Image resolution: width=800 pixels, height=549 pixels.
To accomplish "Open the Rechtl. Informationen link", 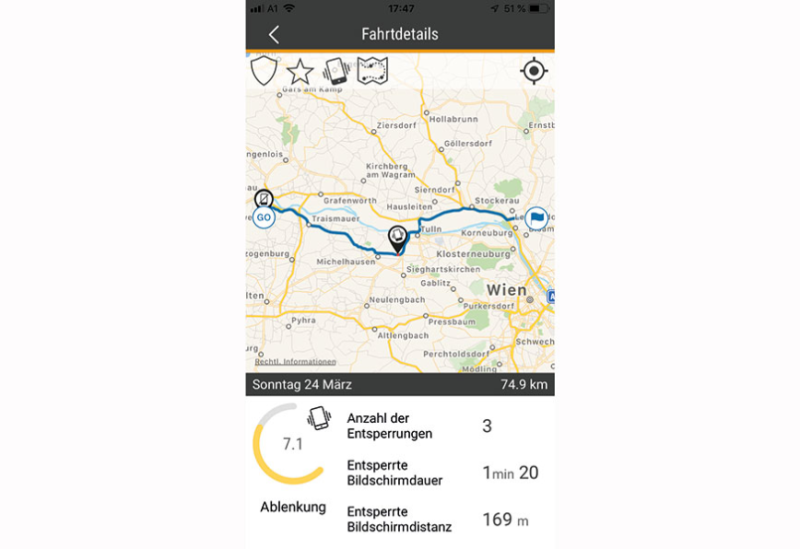I will tap(280, 361).
